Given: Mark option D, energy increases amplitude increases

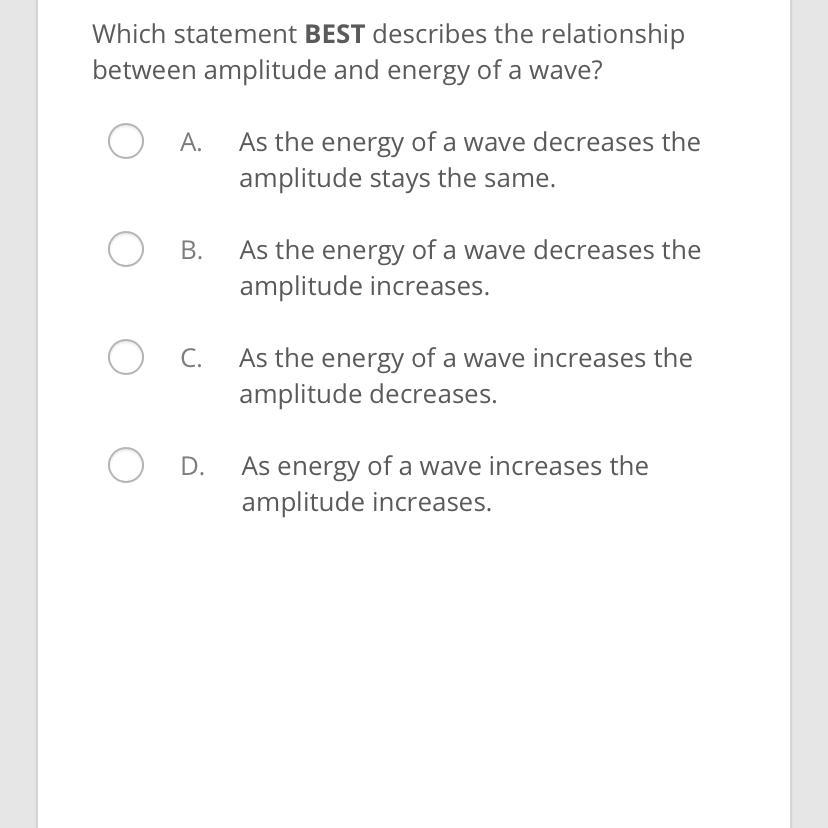Looking at the screenshot, I should pos(125,465).
